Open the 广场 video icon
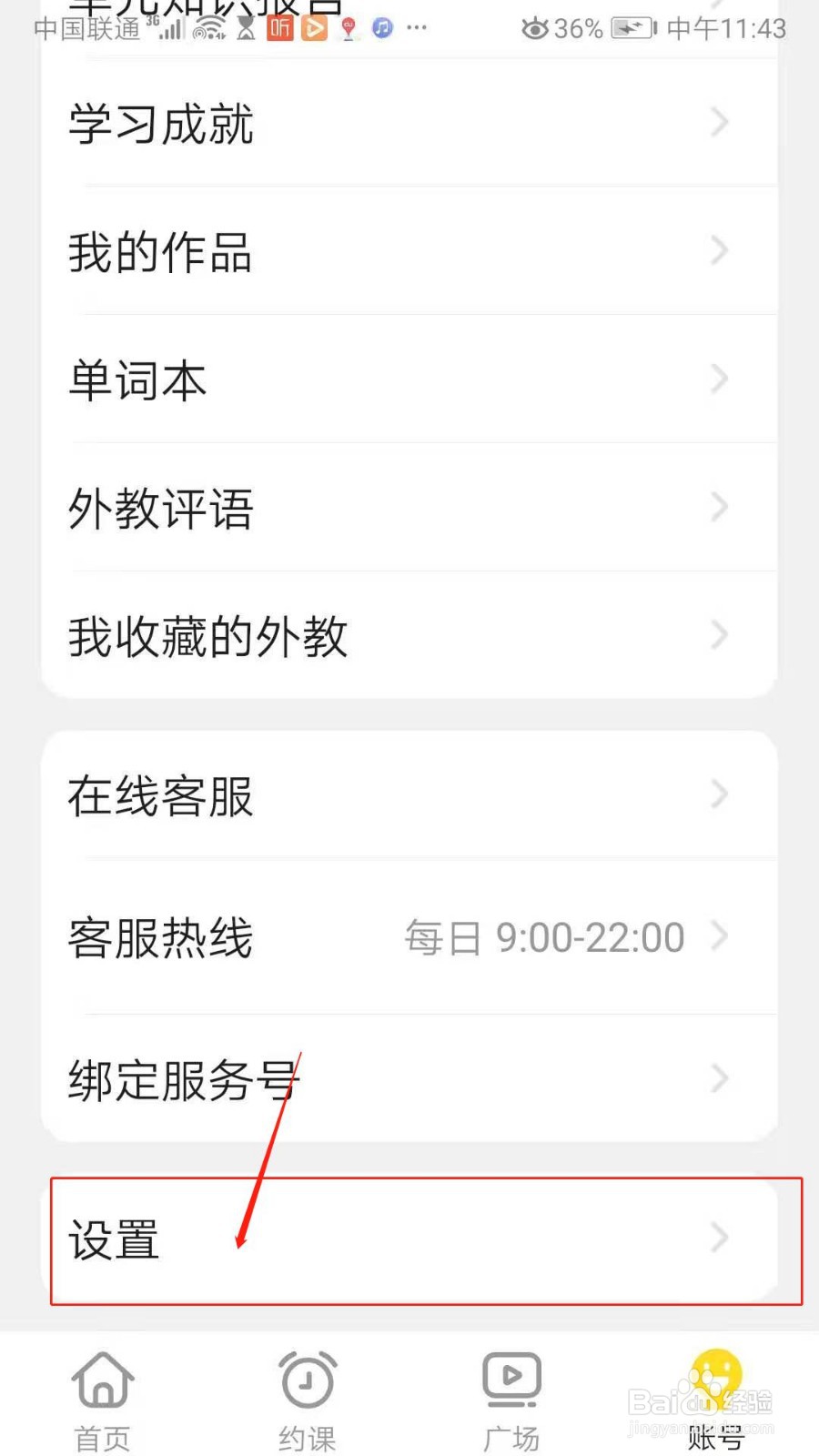Viewport: 819px width, 1456px height. coord(511,1380)
